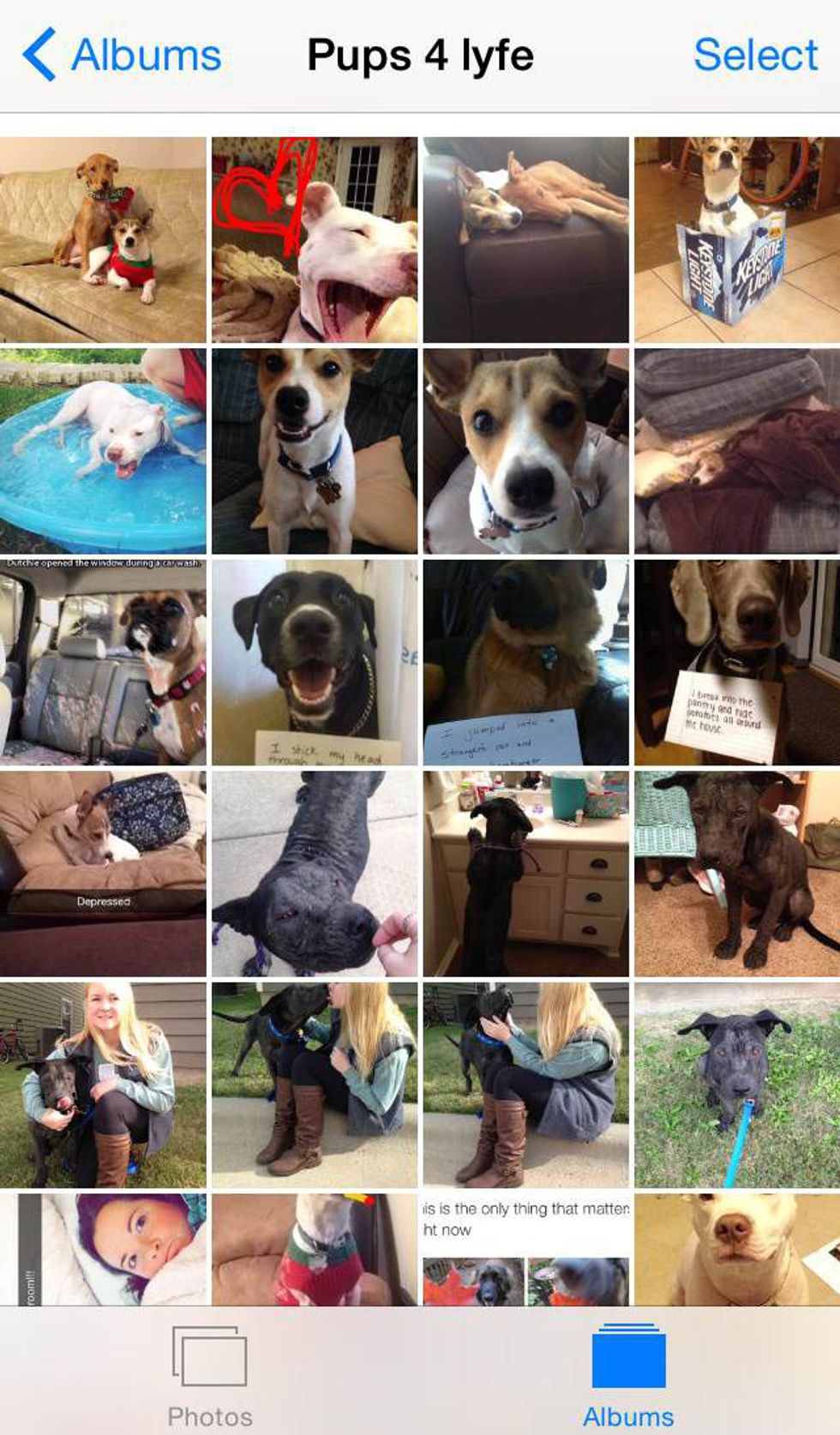View the 'jumped into a stranger's car' photo
Image resolution: width=840 pixels, height=1435 pixels.
pyautogui.click(x=525, y=662)
